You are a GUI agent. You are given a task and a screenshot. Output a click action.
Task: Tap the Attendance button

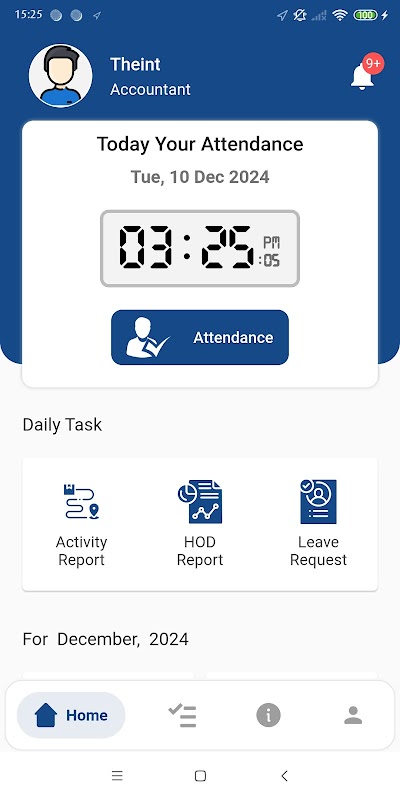pyautogui.click(x=200, y=337)
